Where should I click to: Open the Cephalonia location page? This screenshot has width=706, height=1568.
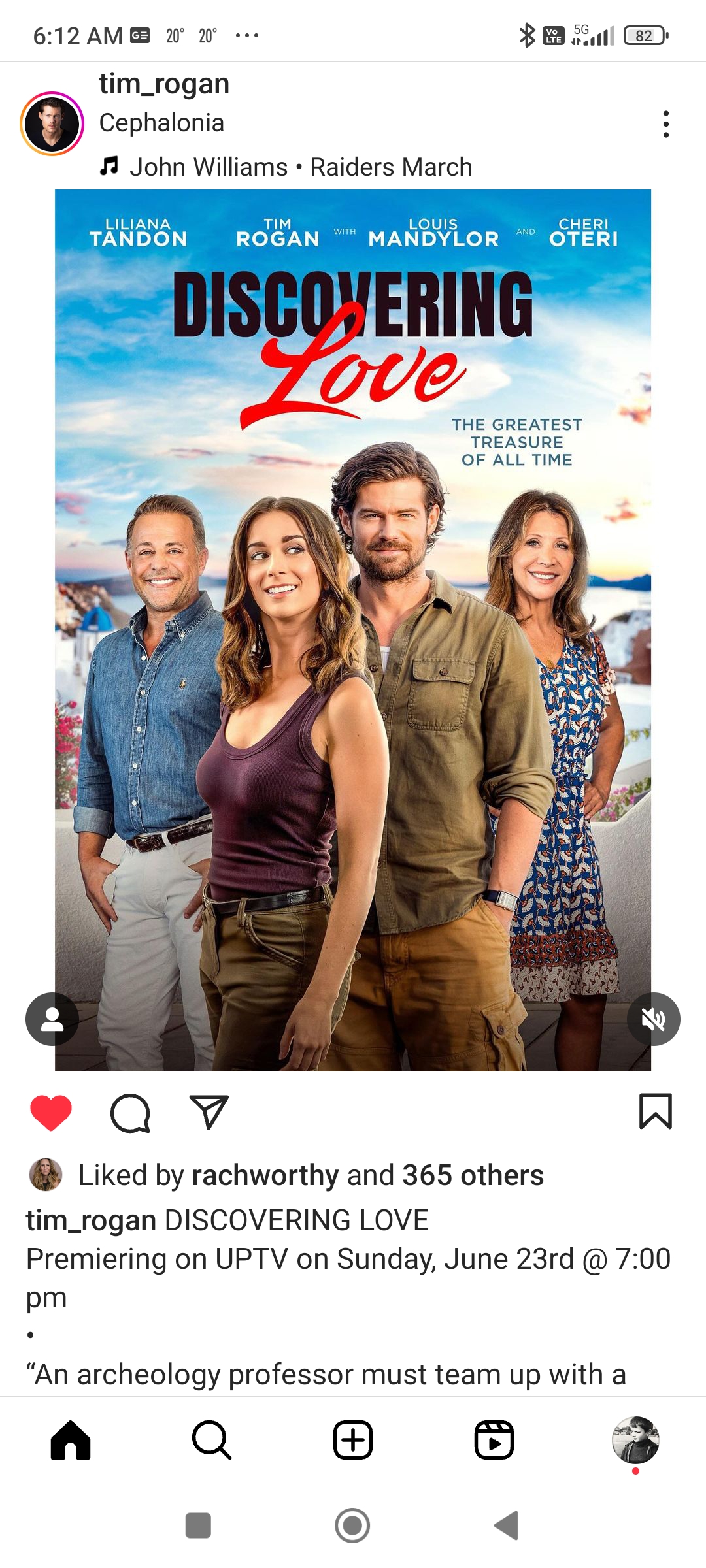coord(161,123)
